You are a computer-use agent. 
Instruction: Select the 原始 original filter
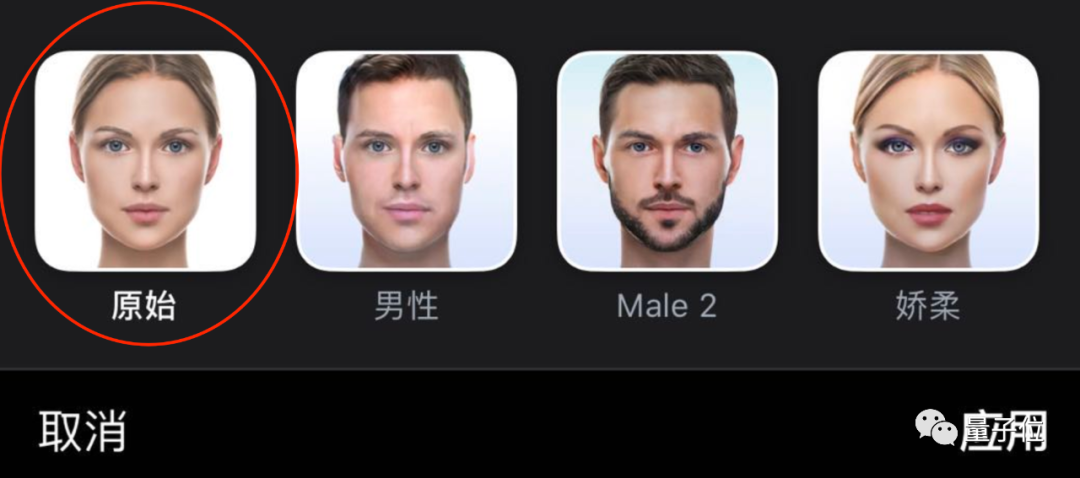point(145,160)
